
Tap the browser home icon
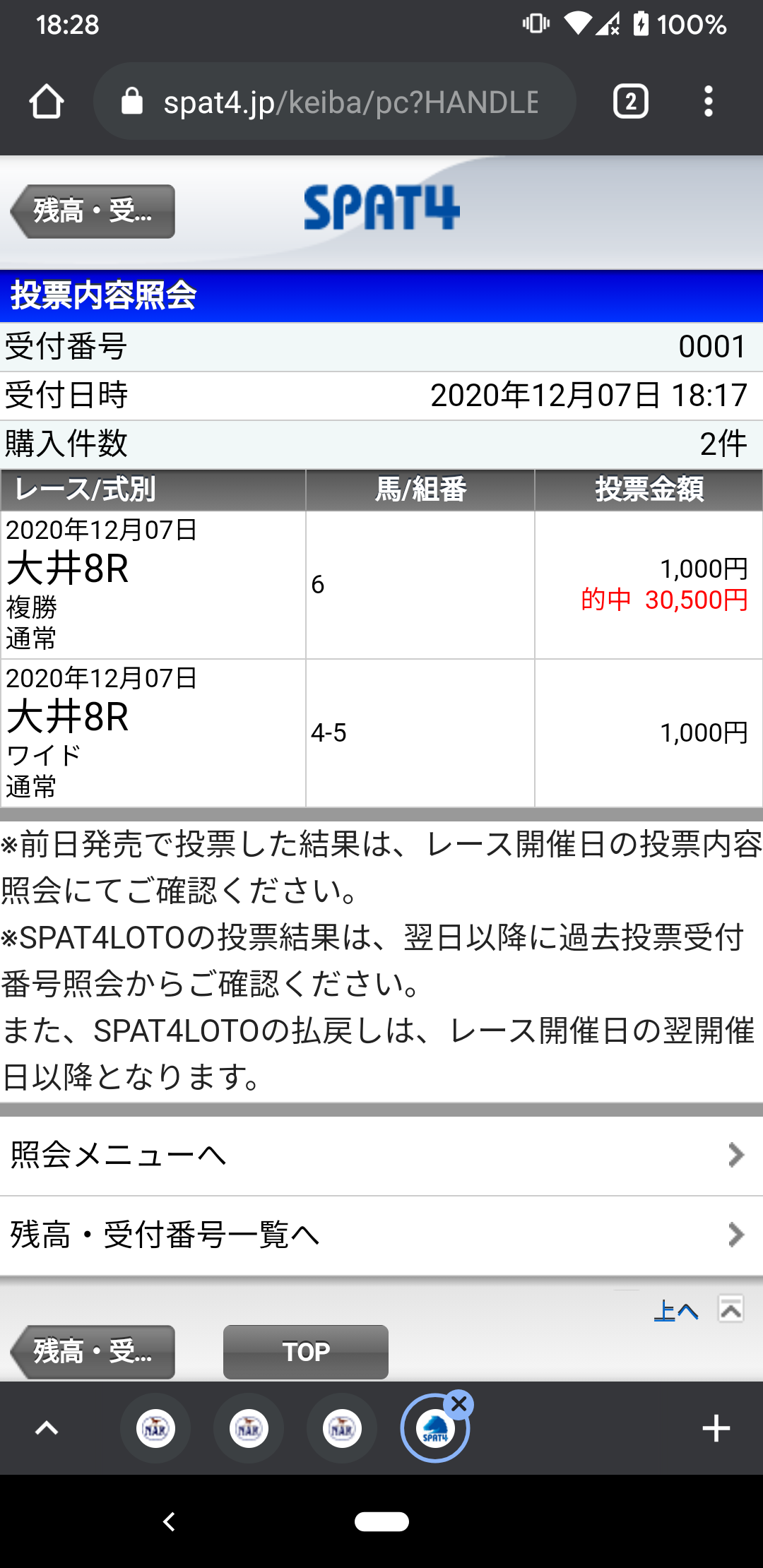coord(47,102)
